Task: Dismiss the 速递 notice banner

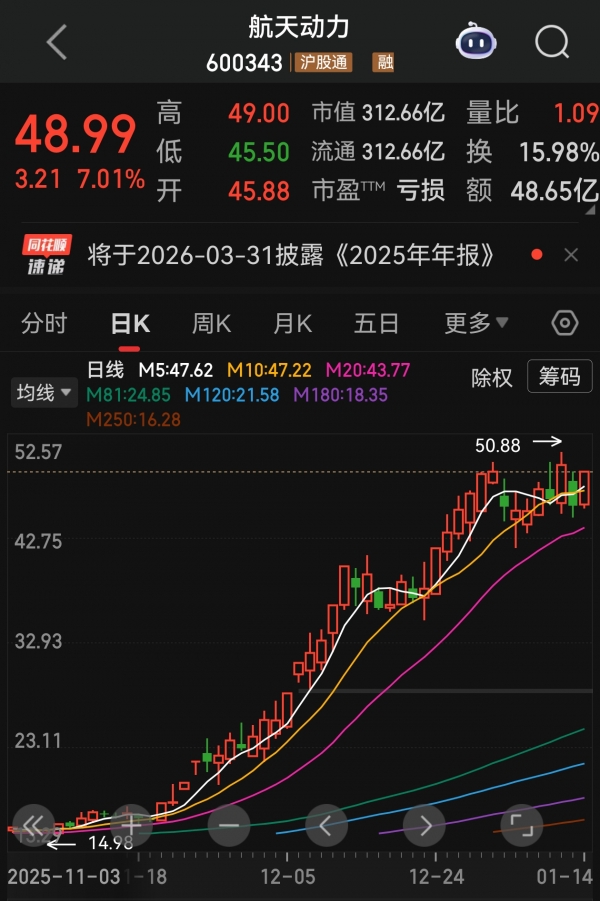Action: (x=571, y=256)
